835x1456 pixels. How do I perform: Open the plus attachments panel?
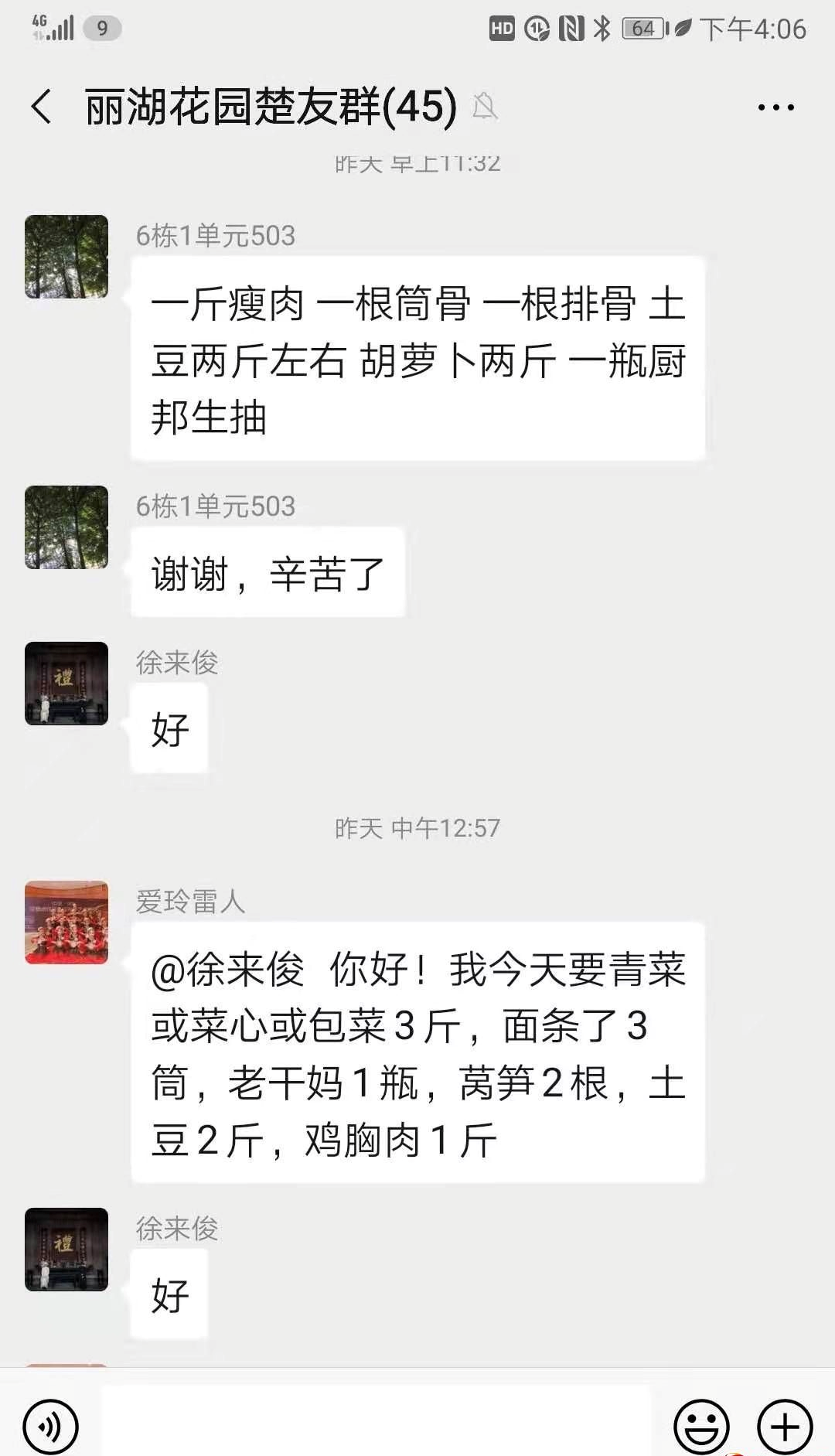(785, 1427)
